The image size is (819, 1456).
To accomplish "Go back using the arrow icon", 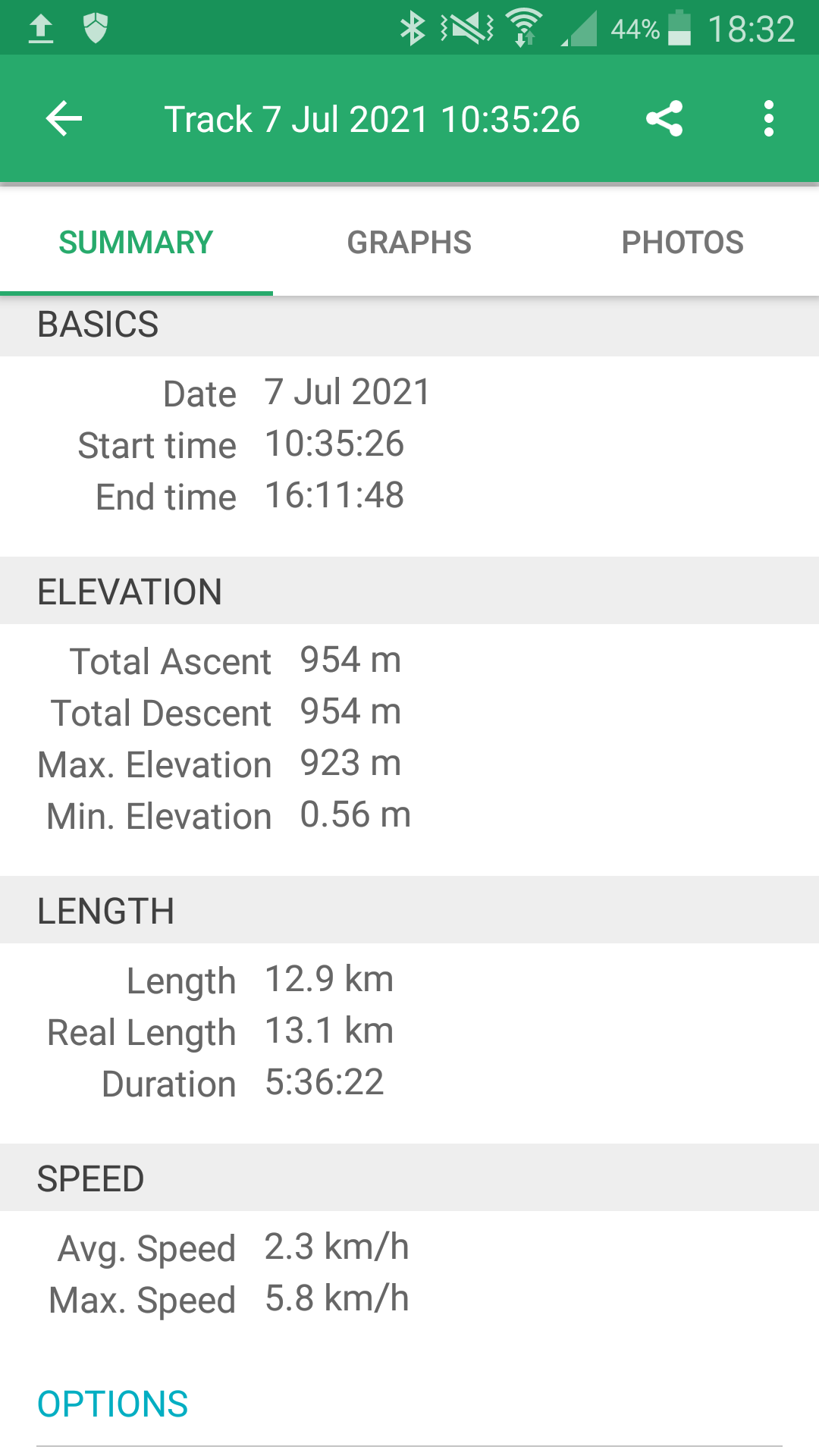I will 64,119.
